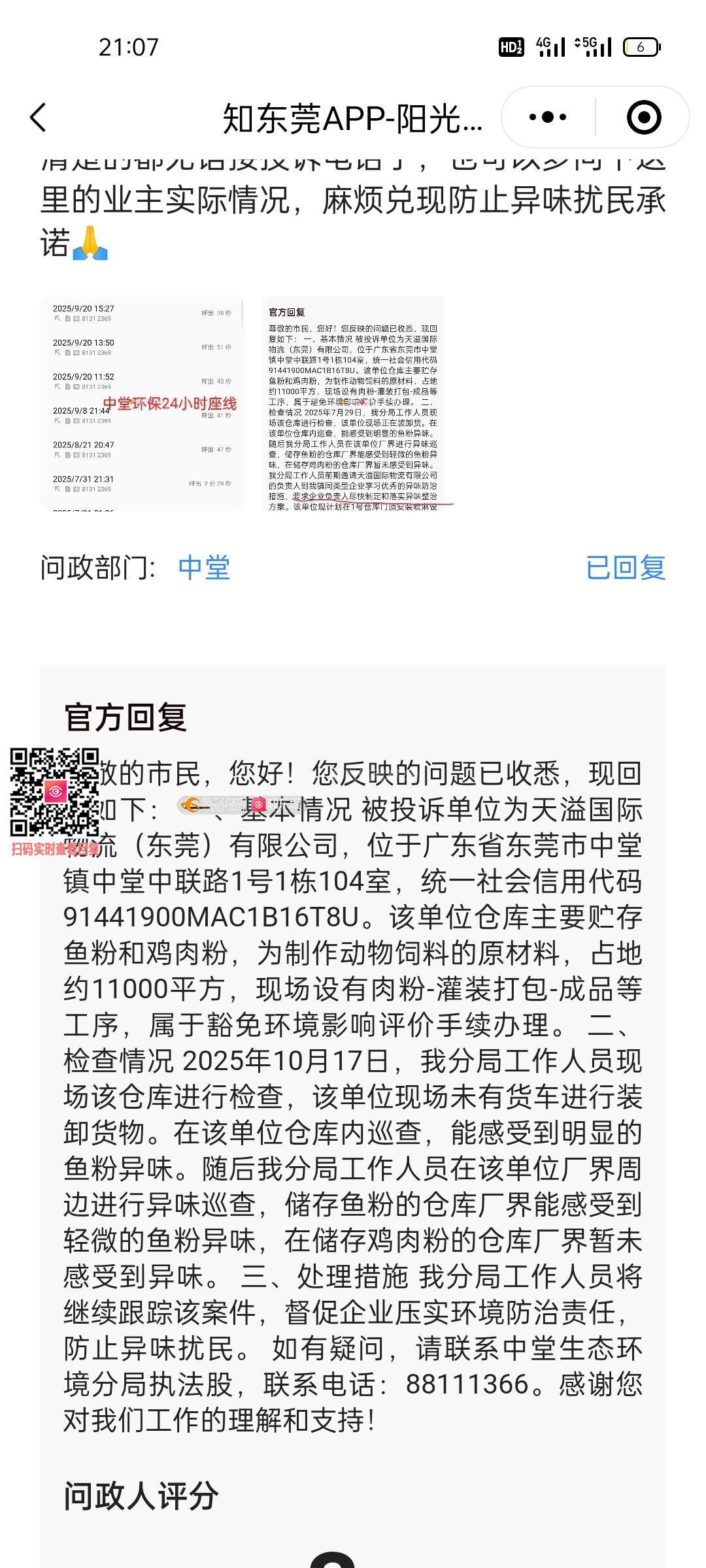Close the mini program with the circle button

[x=643, y=118]
